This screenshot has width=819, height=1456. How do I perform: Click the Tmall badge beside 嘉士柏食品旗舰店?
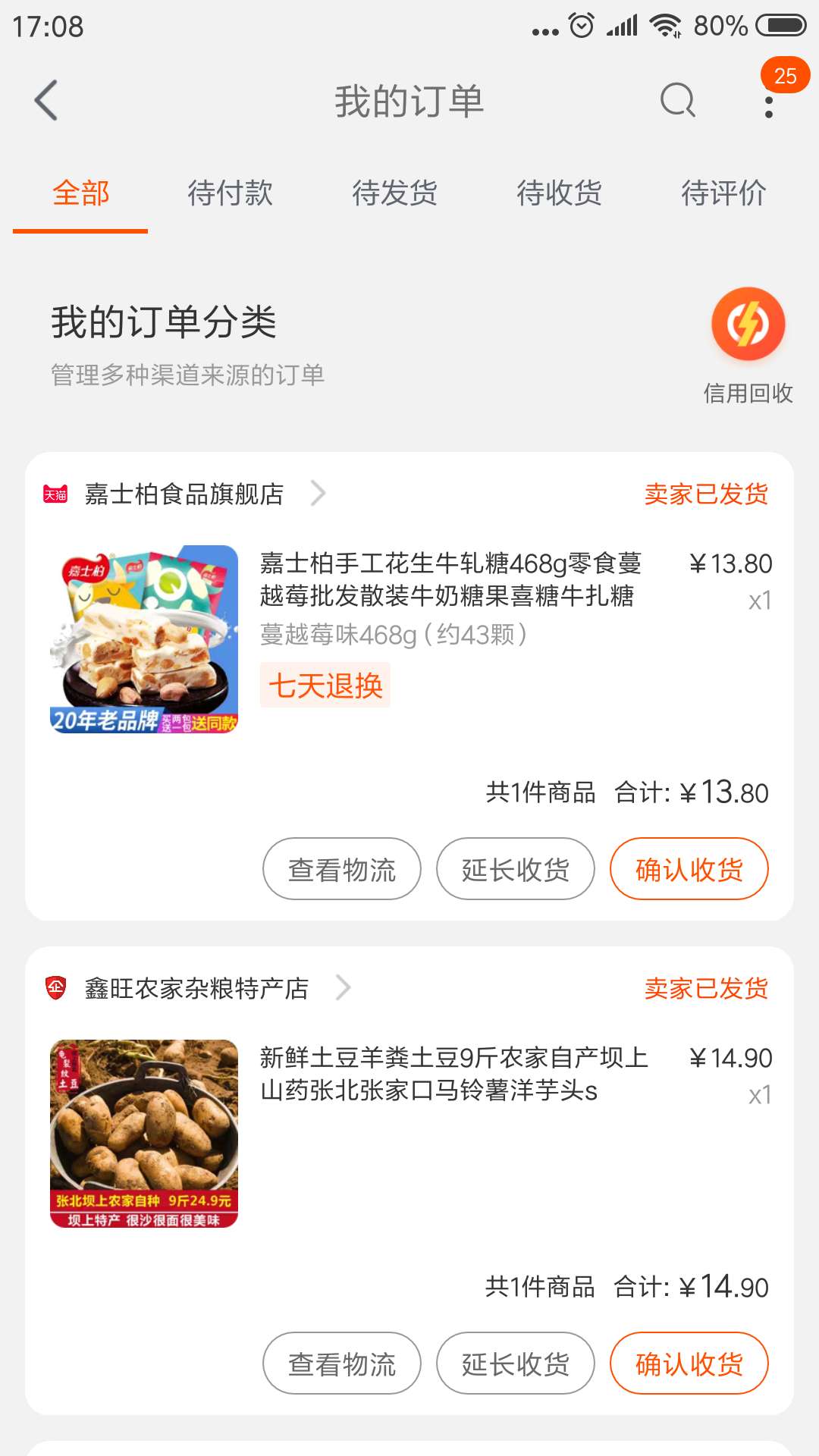pyautogui.click(x=56, y=494)
